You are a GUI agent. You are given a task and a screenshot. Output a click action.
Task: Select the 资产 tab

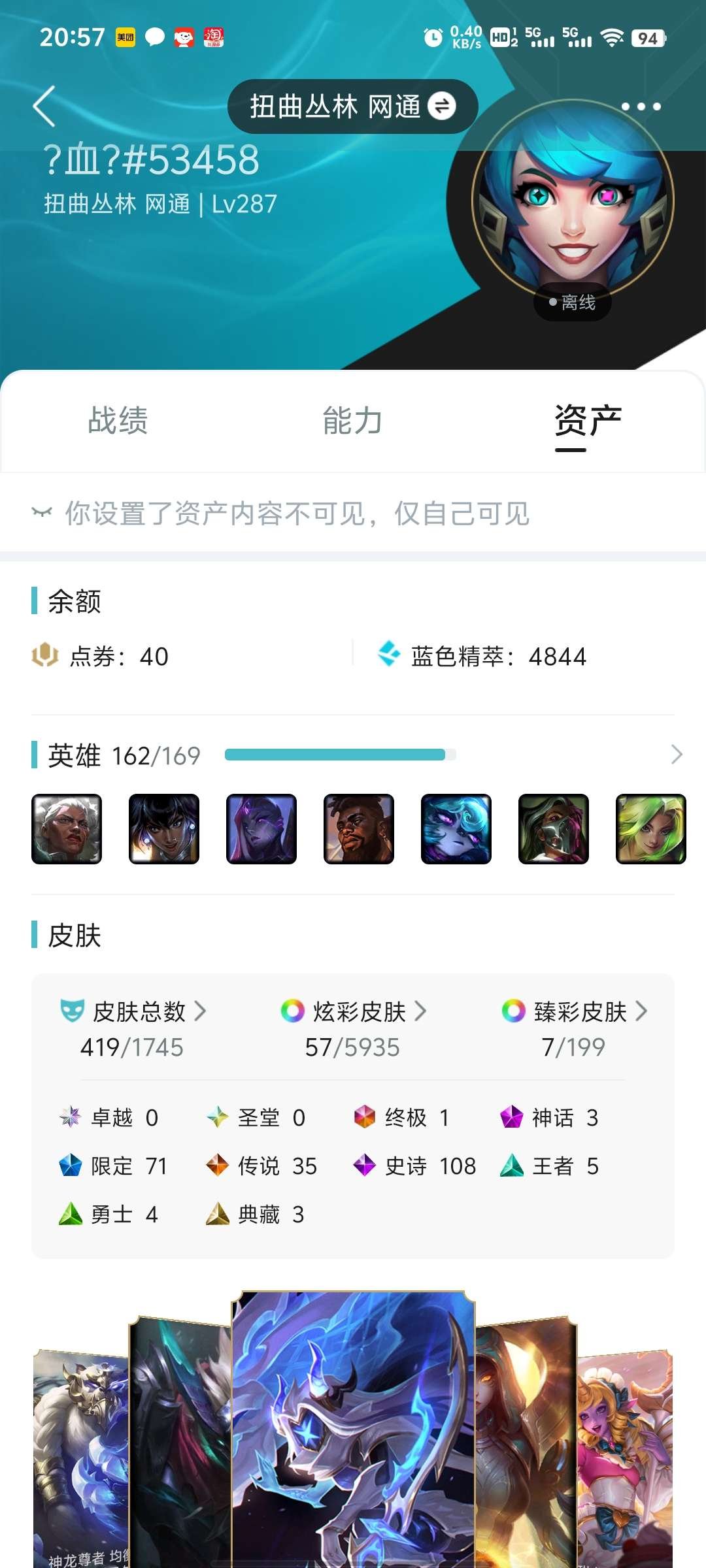click(x=587, y=420)
